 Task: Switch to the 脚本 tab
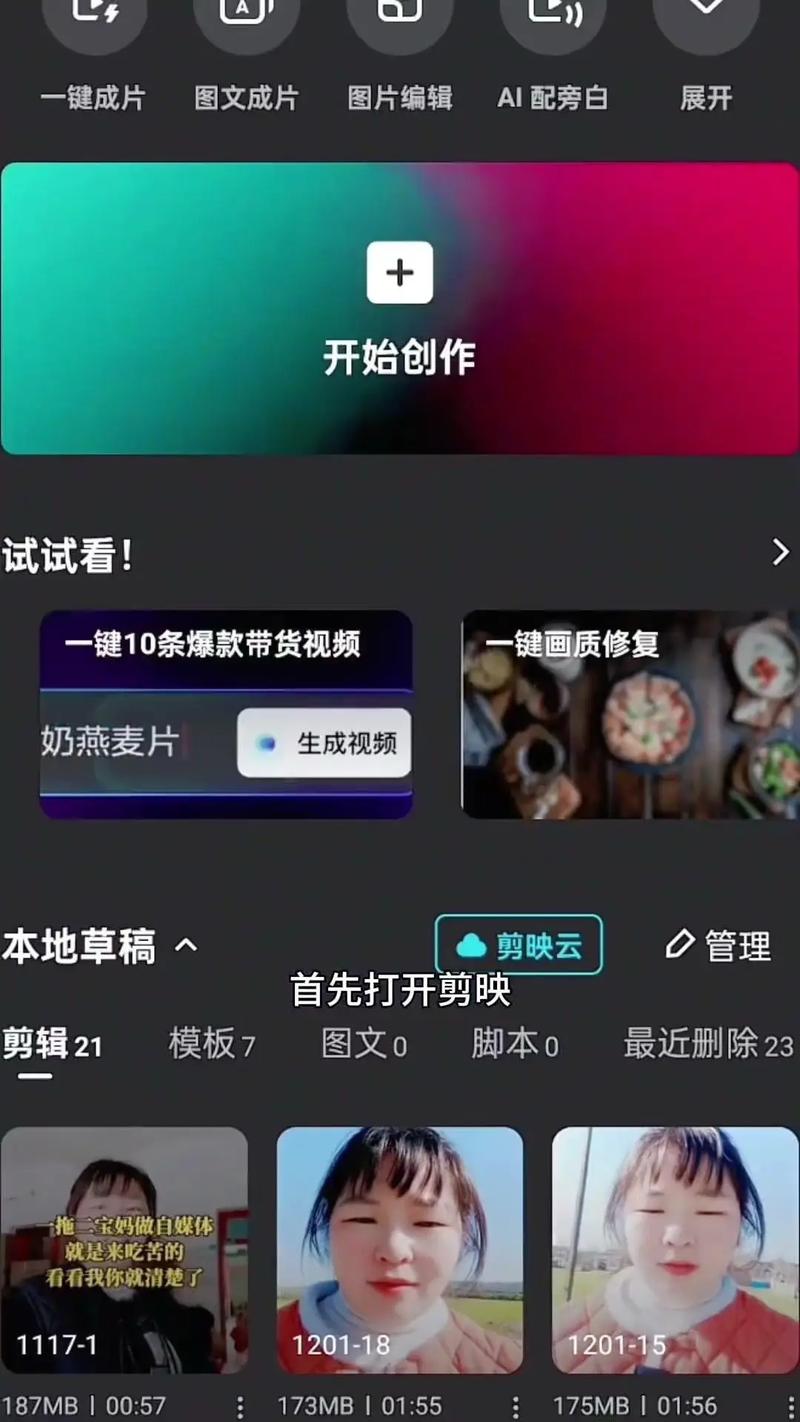[x=514, y=1045]
